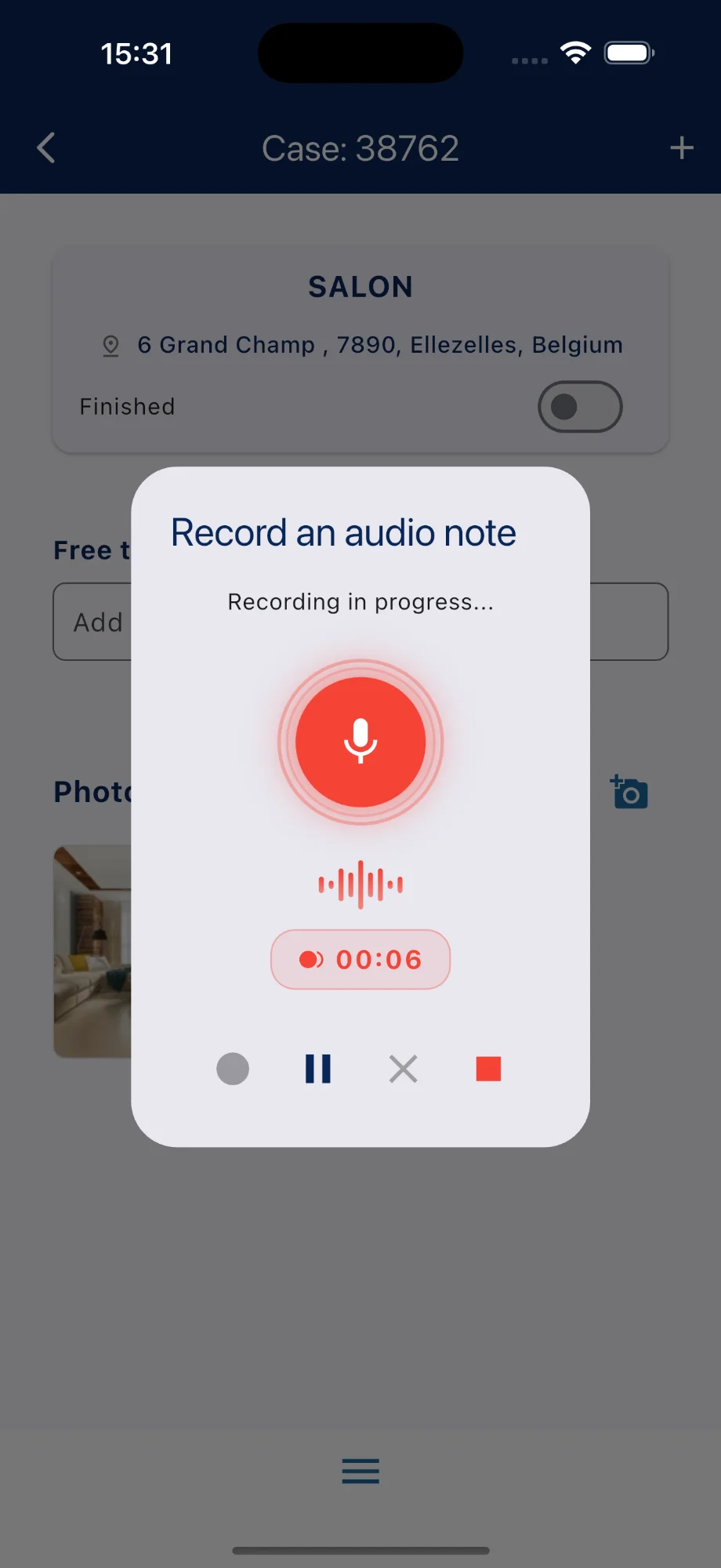Viewport: 721px width, 1568px height.
Task: Tap the recording indicator inside the timer pill
Action: (311, 959)
